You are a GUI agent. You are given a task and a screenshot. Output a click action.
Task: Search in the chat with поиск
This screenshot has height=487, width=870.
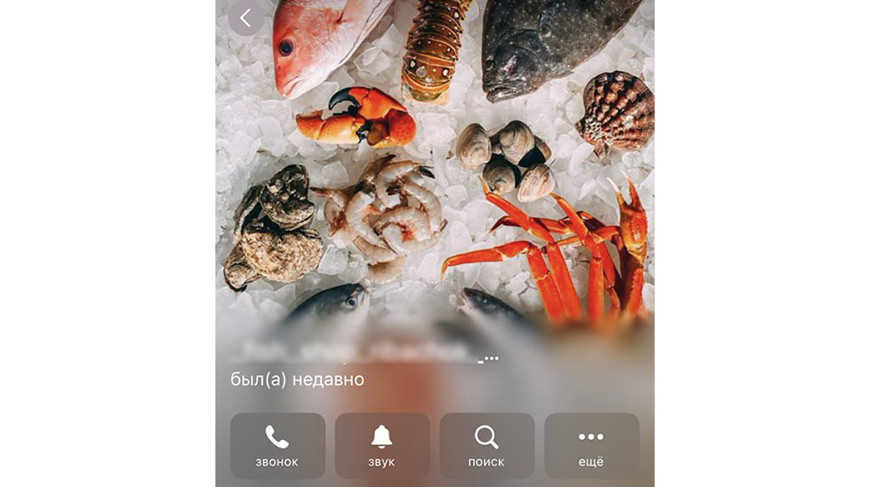pos(487,445)
